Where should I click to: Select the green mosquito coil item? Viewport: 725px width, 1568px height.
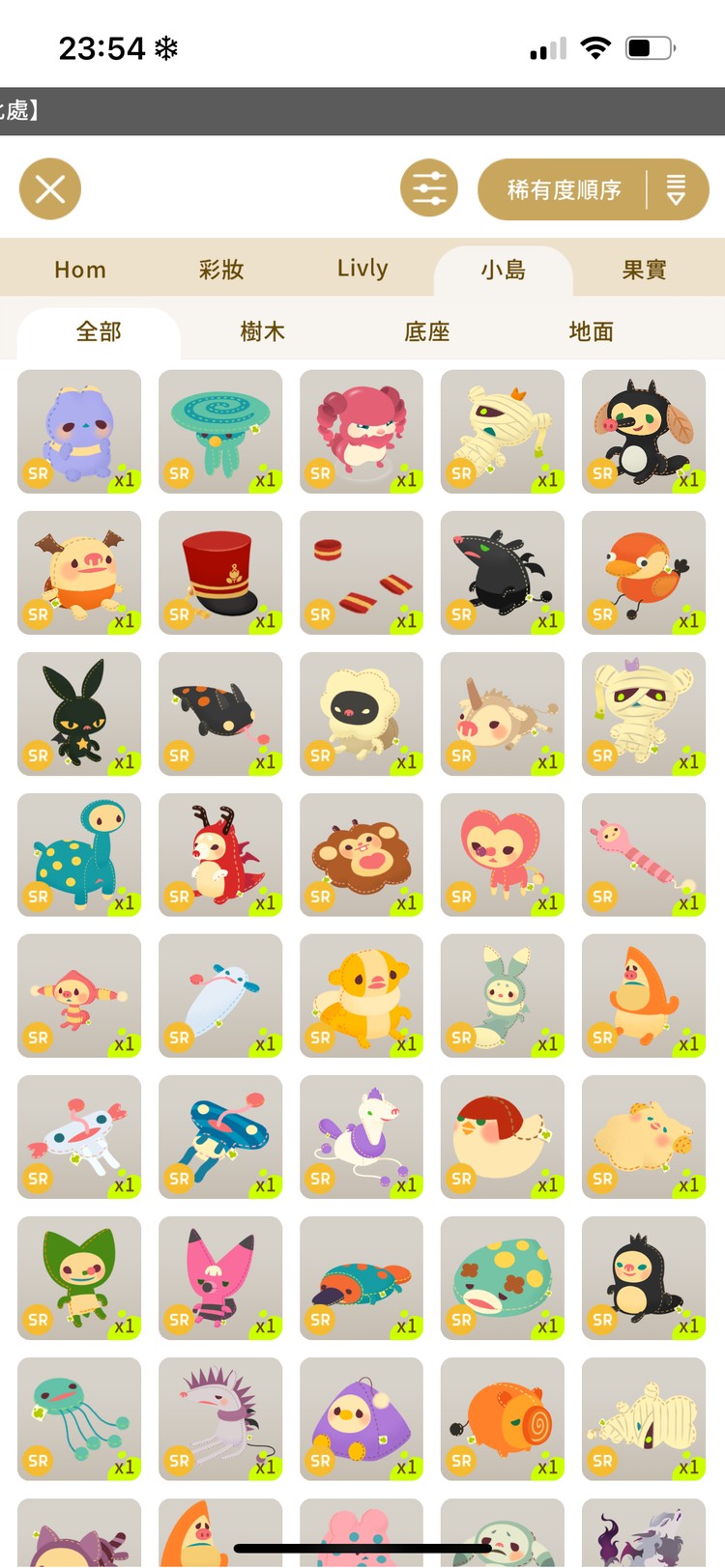tap(220, 432)
